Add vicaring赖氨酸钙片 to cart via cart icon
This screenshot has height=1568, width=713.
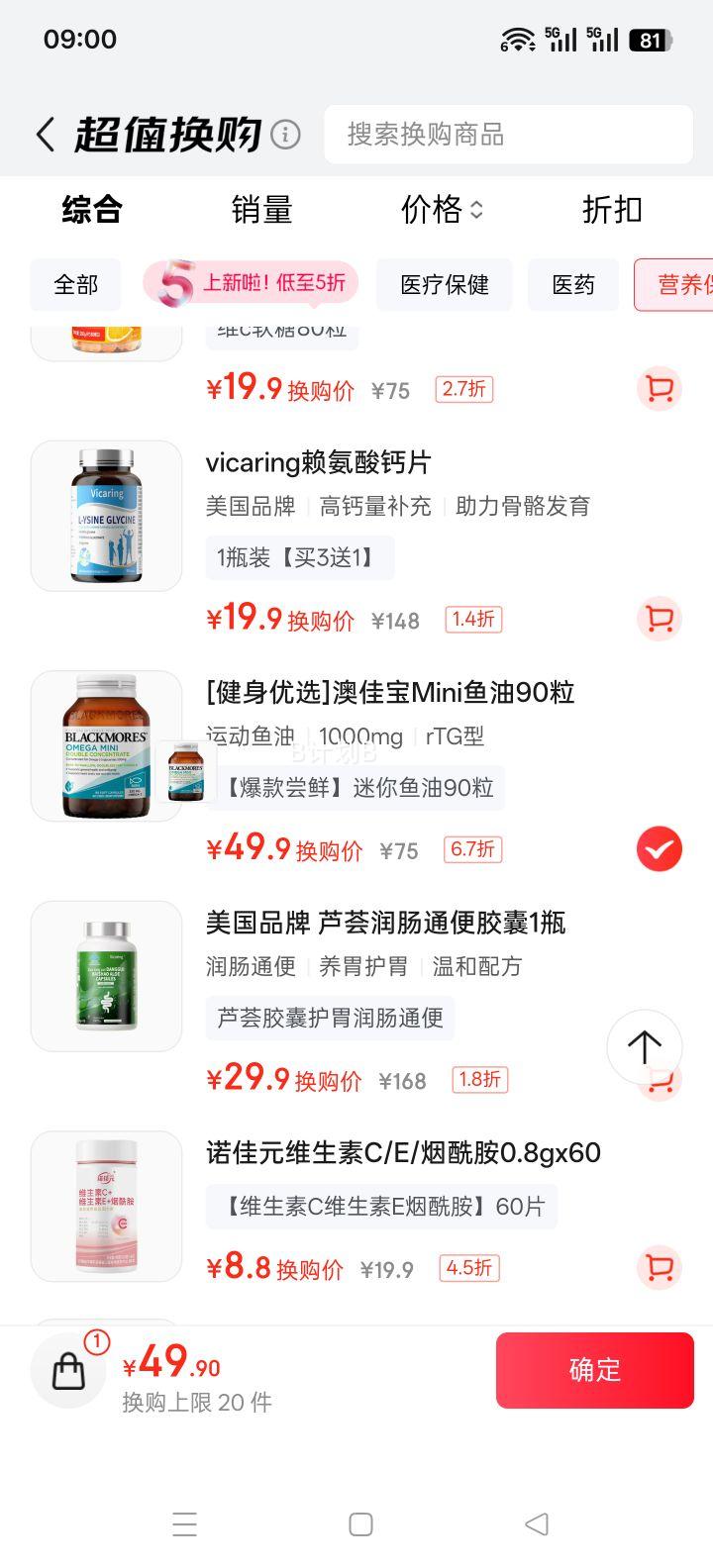[x=659, y=618]
